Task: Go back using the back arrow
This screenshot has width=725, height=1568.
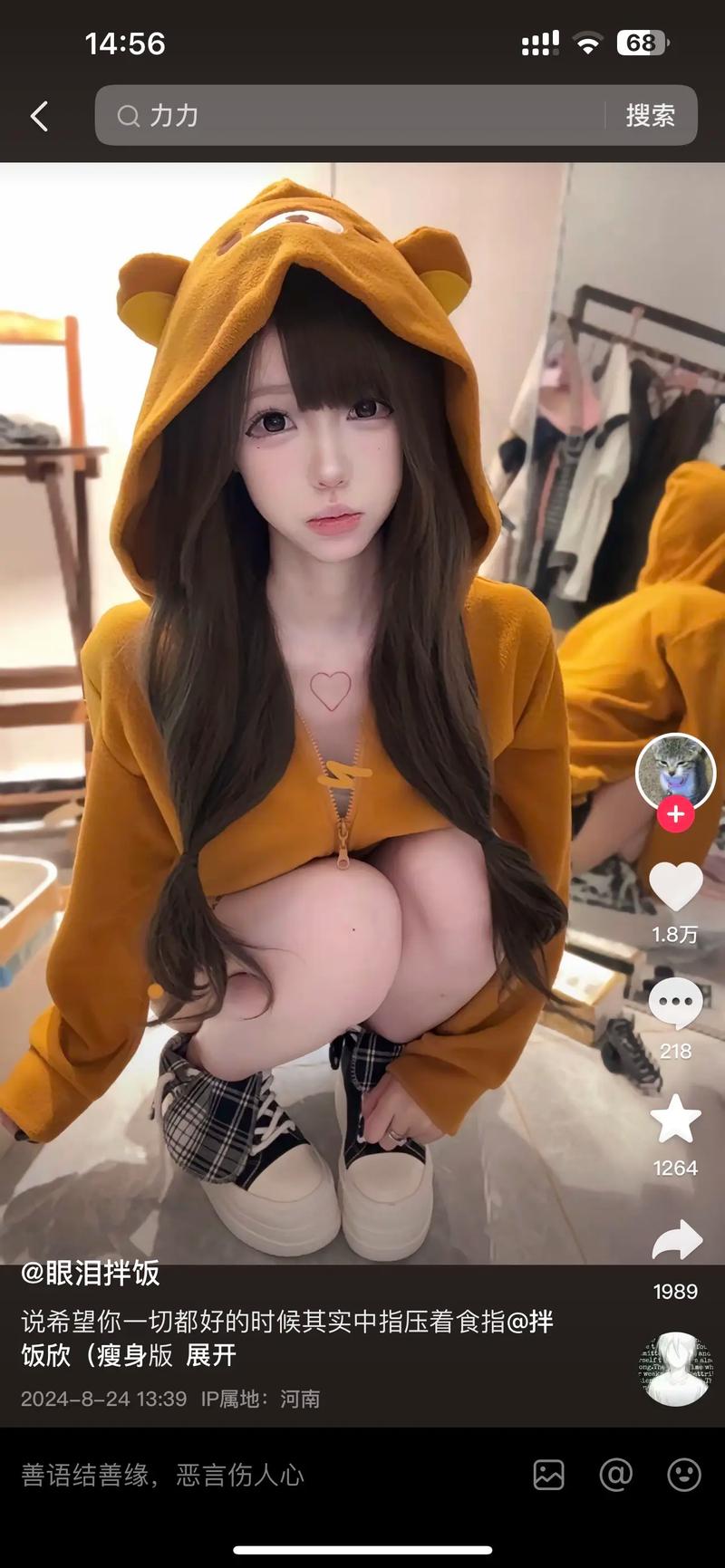Action: pyautogui.click(x=39, y=116)
